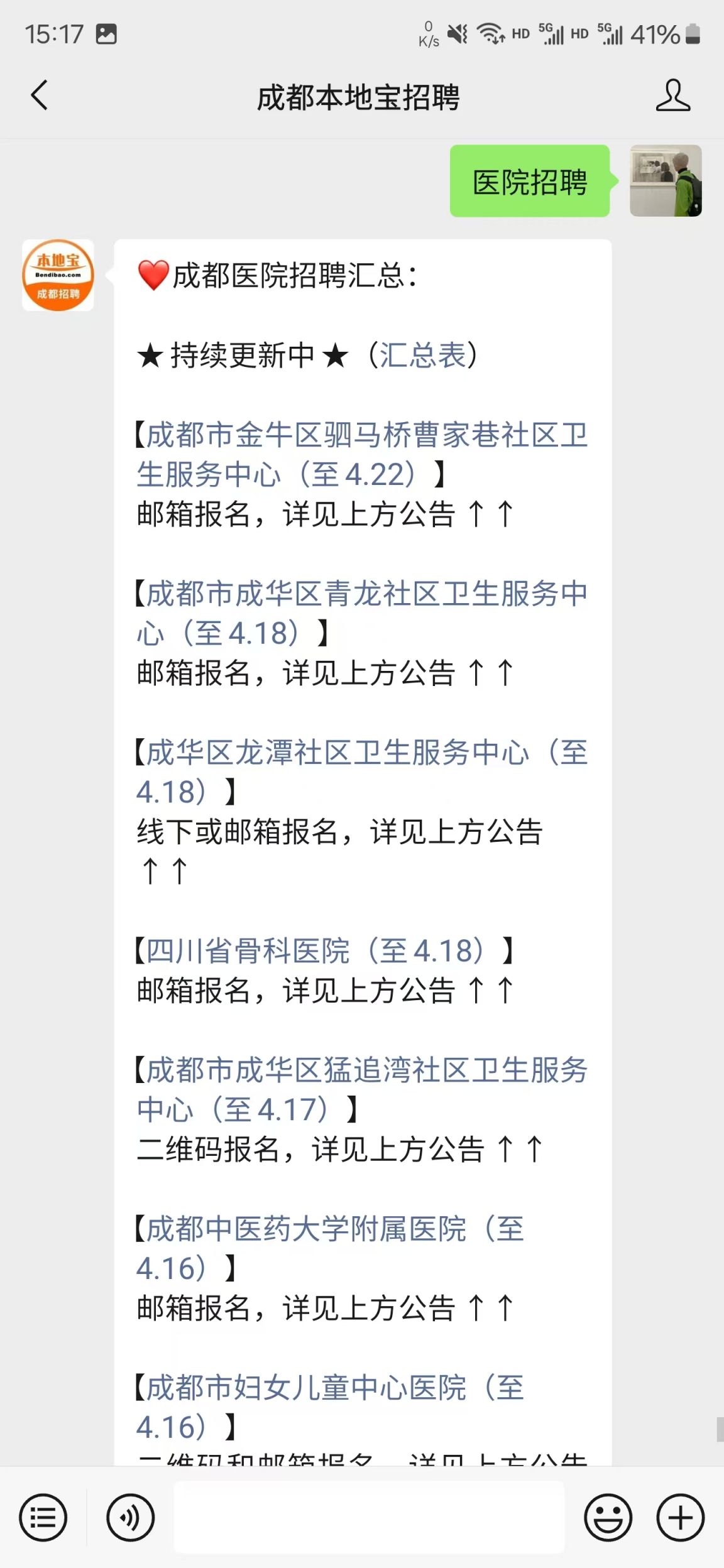Open the emoji picker
Viewport: 724px width, 1568px height.
(x=608, y=1518)
